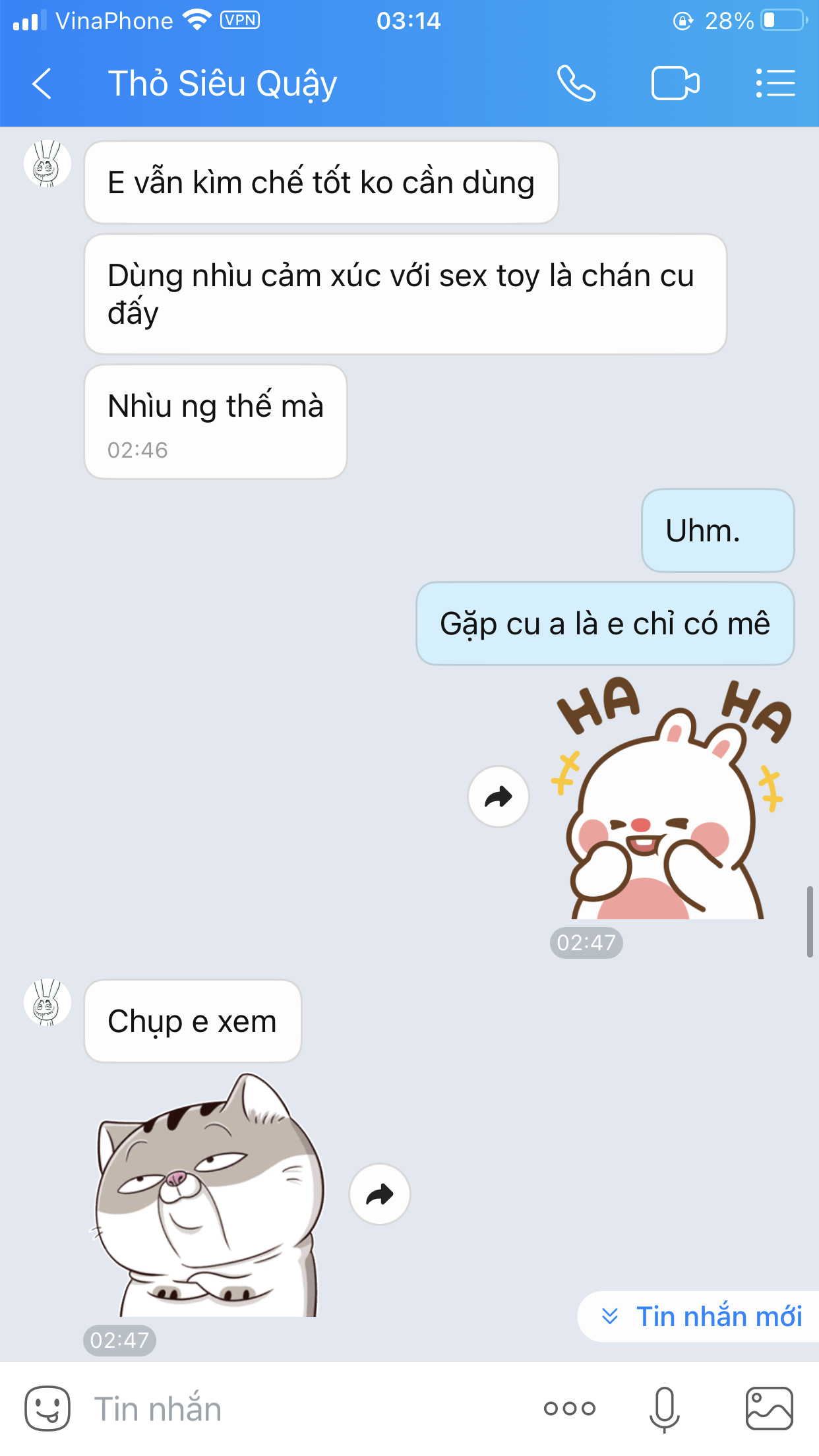Open the chat options menu
The width and height of the screenshot is (819, 1456).
pyautogui.click(x=775, y=84)
